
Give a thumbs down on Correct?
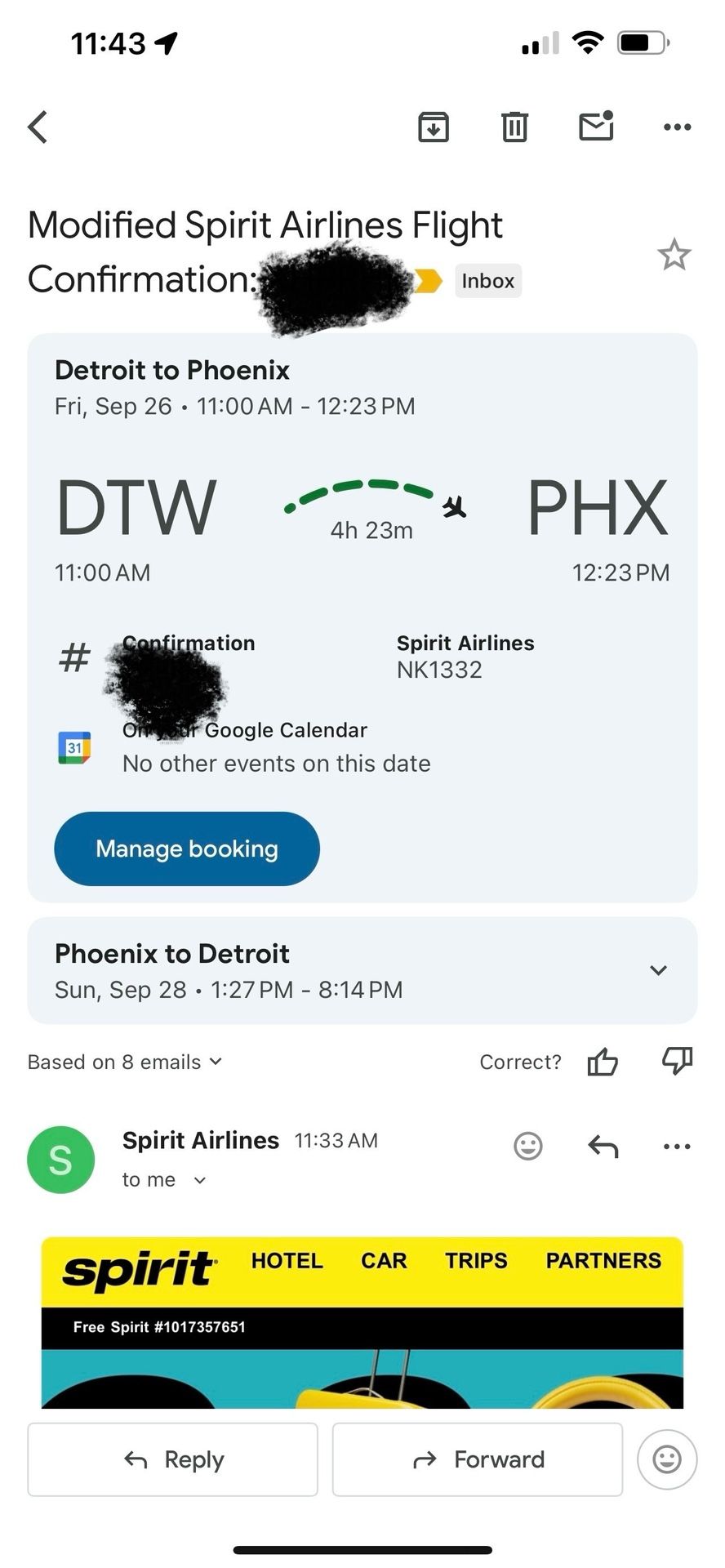(676, 1062)
